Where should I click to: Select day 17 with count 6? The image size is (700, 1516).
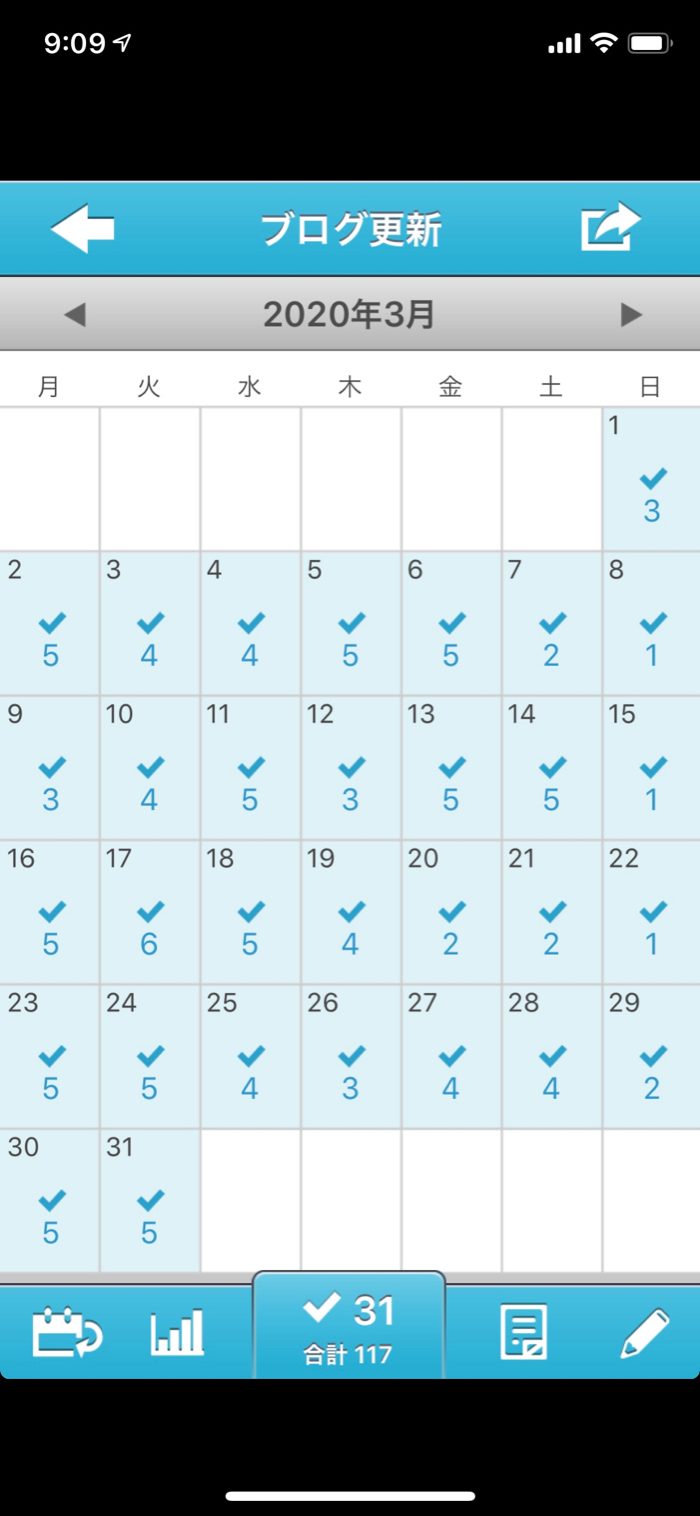pos(150,912)
